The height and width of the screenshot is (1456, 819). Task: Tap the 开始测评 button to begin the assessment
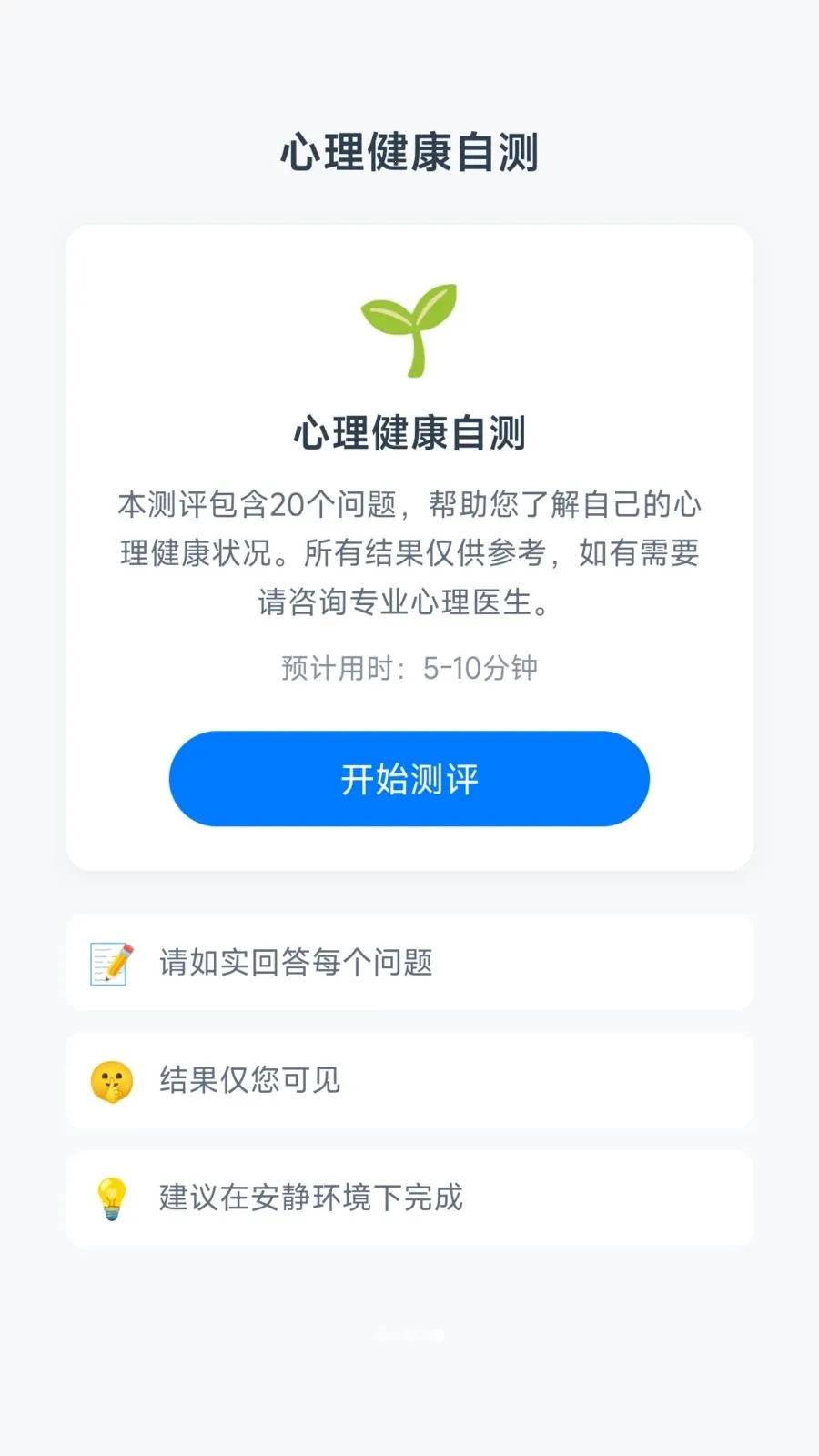point(409,779)
